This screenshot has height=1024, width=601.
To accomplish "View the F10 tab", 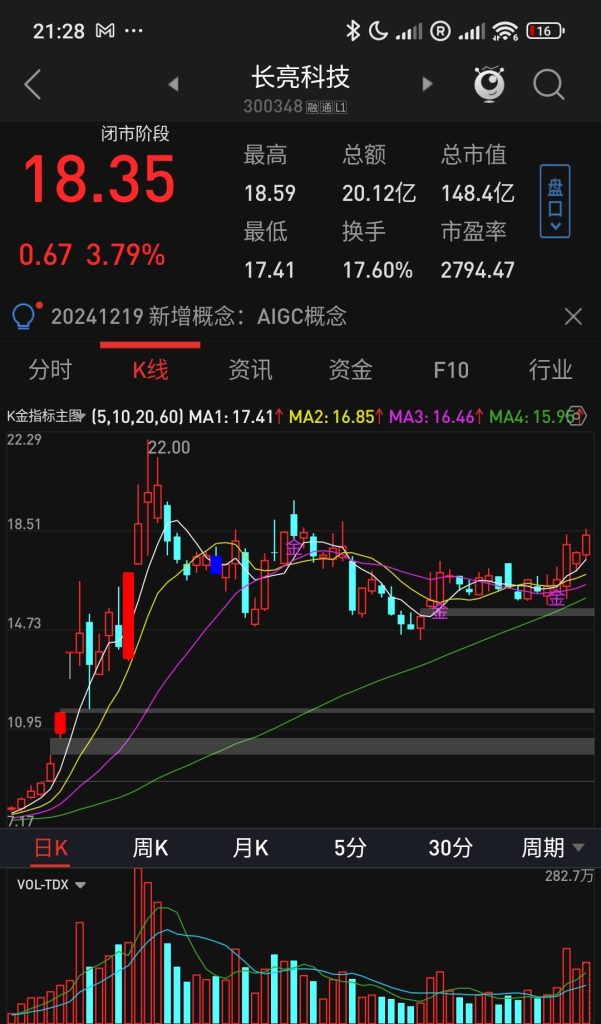I will 450,370.
